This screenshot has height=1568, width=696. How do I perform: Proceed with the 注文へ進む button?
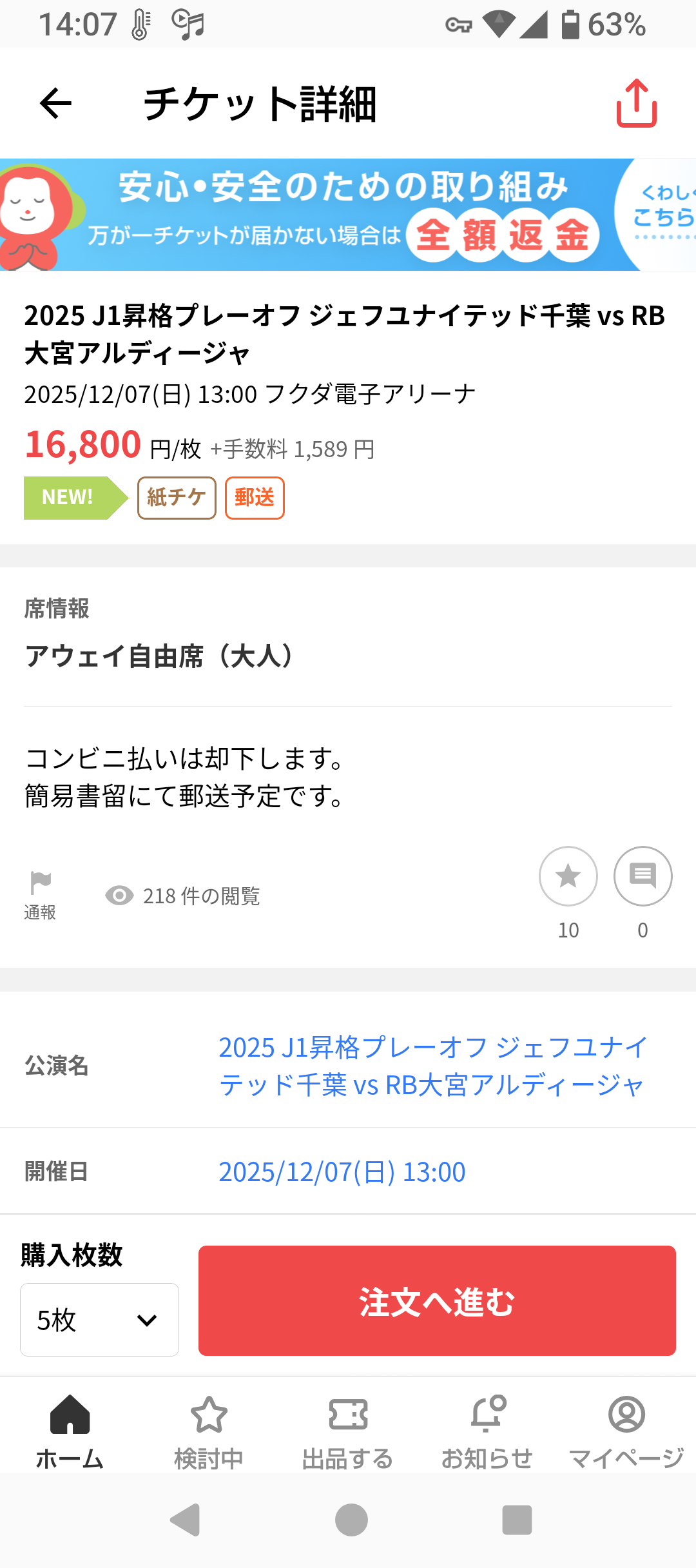click(437, 1300)
